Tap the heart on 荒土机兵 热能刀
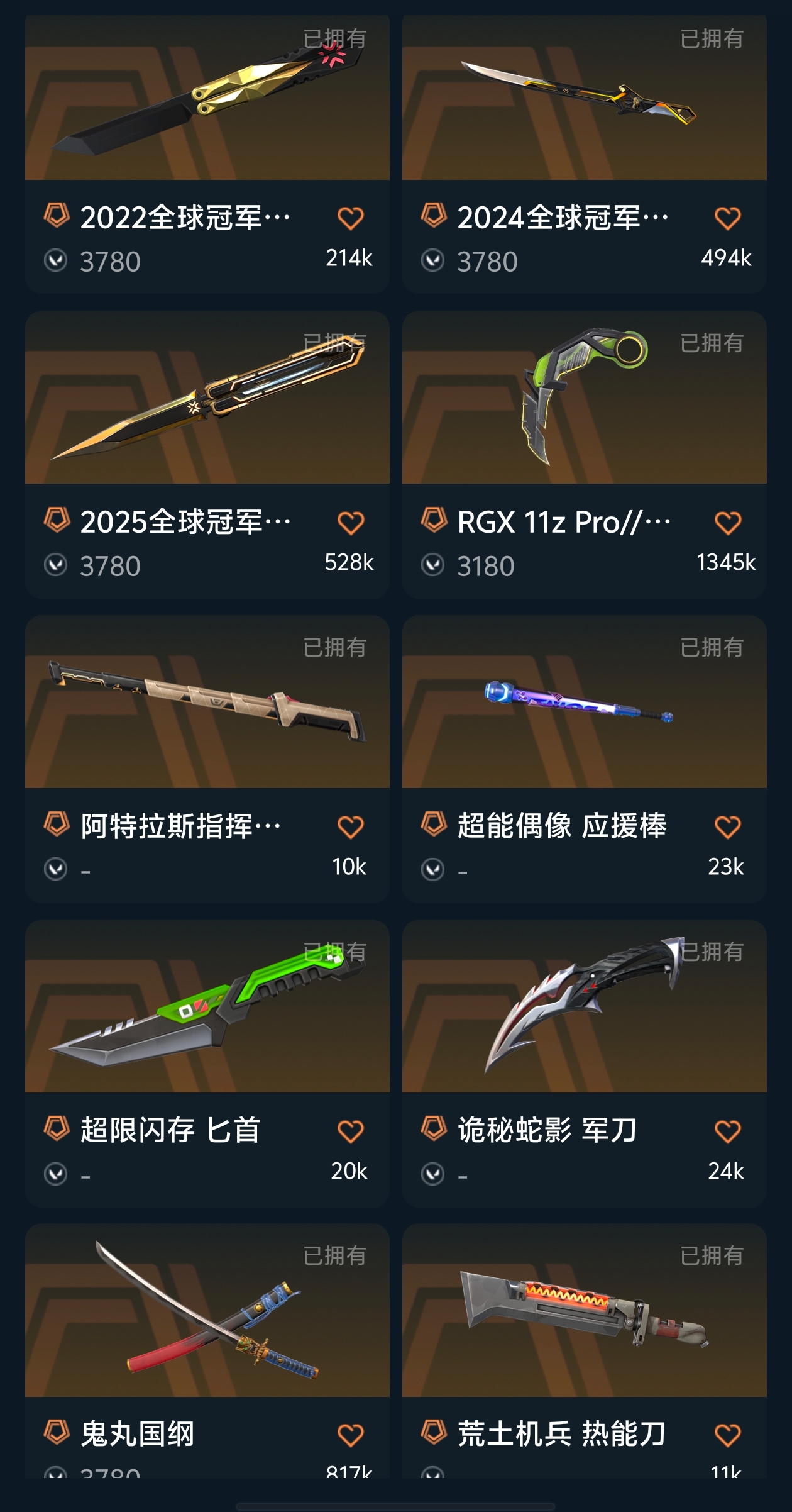 point(727,1435)
